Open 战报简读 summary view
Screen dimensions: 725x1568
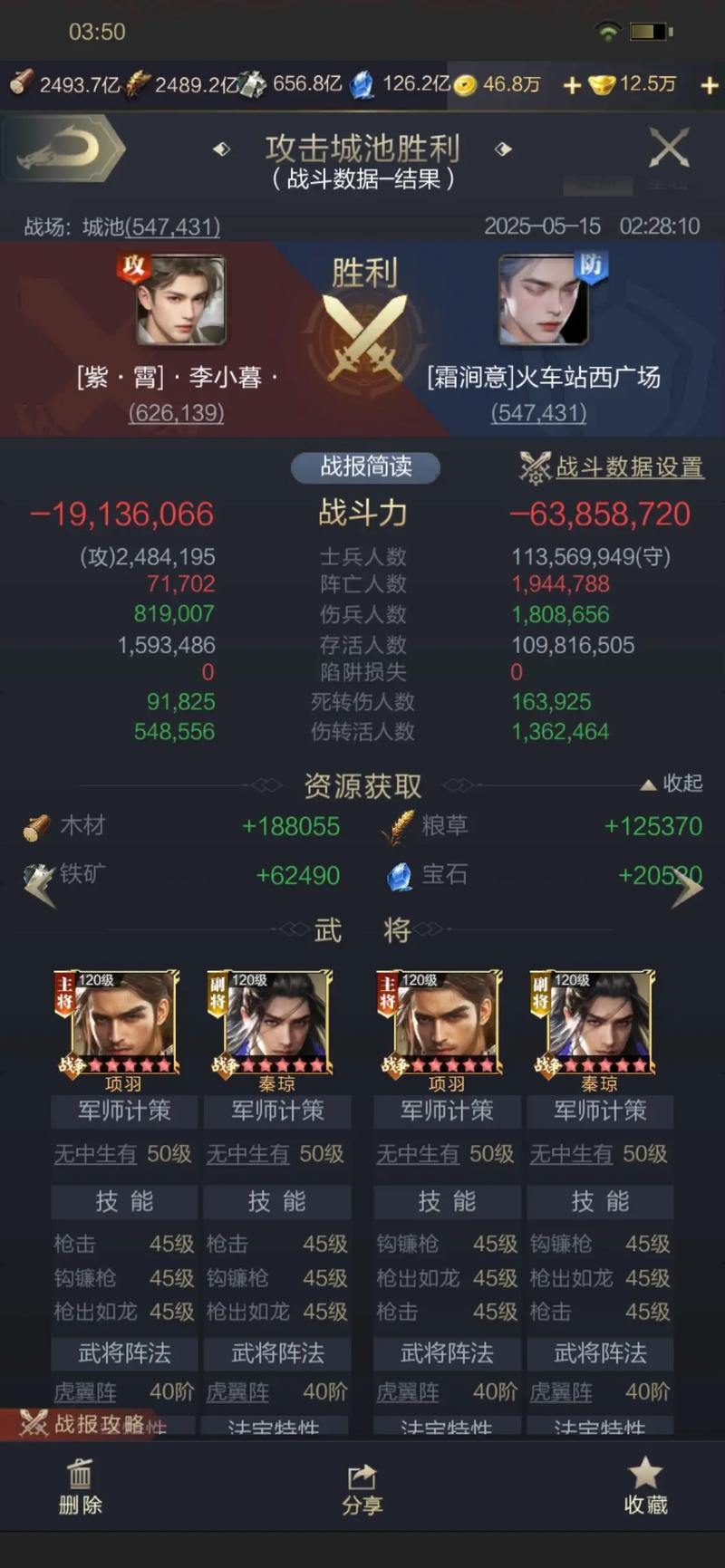pos(365,467)
